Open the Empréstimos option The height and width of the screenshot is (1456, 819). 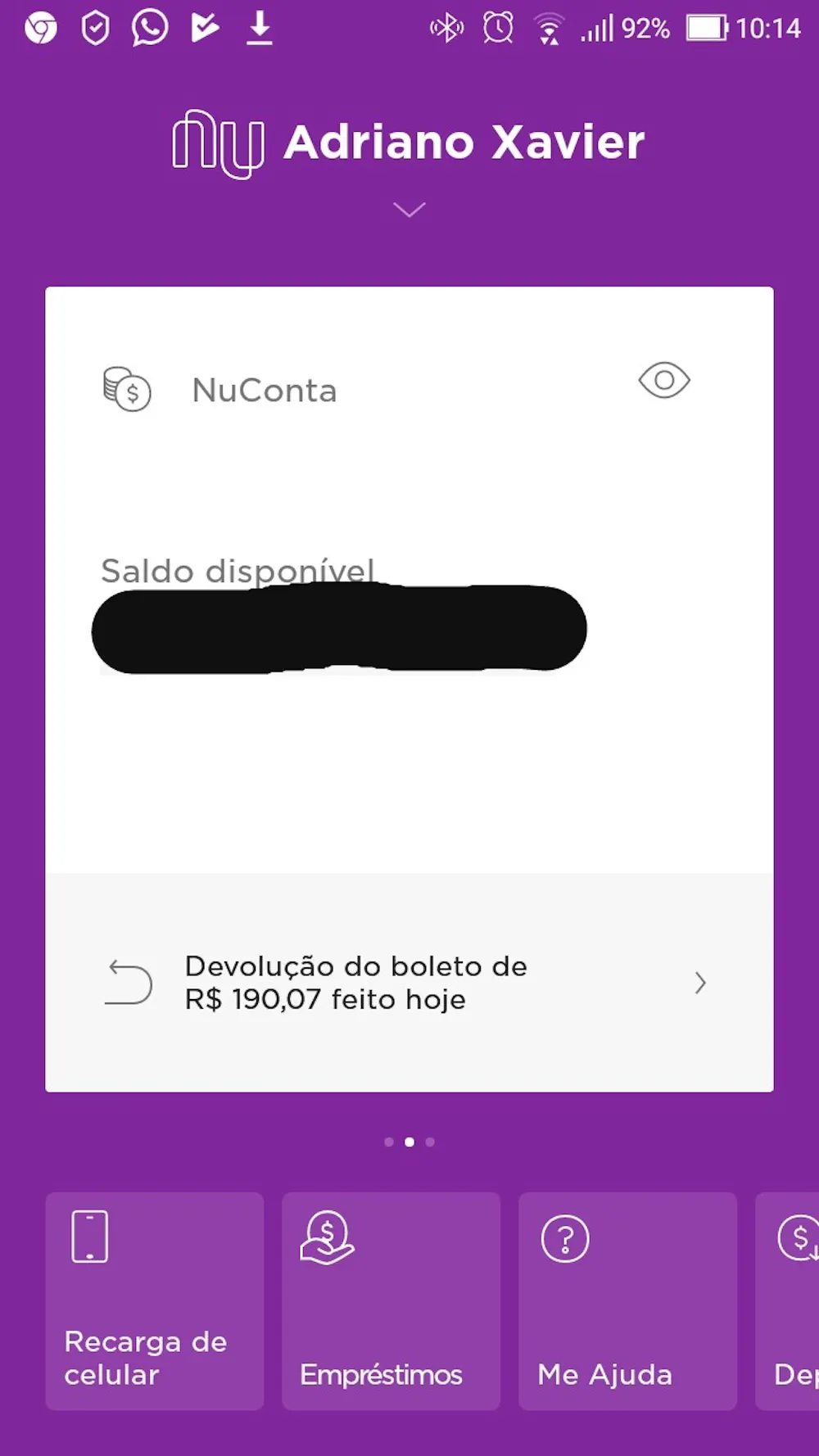click(391, 1300)
